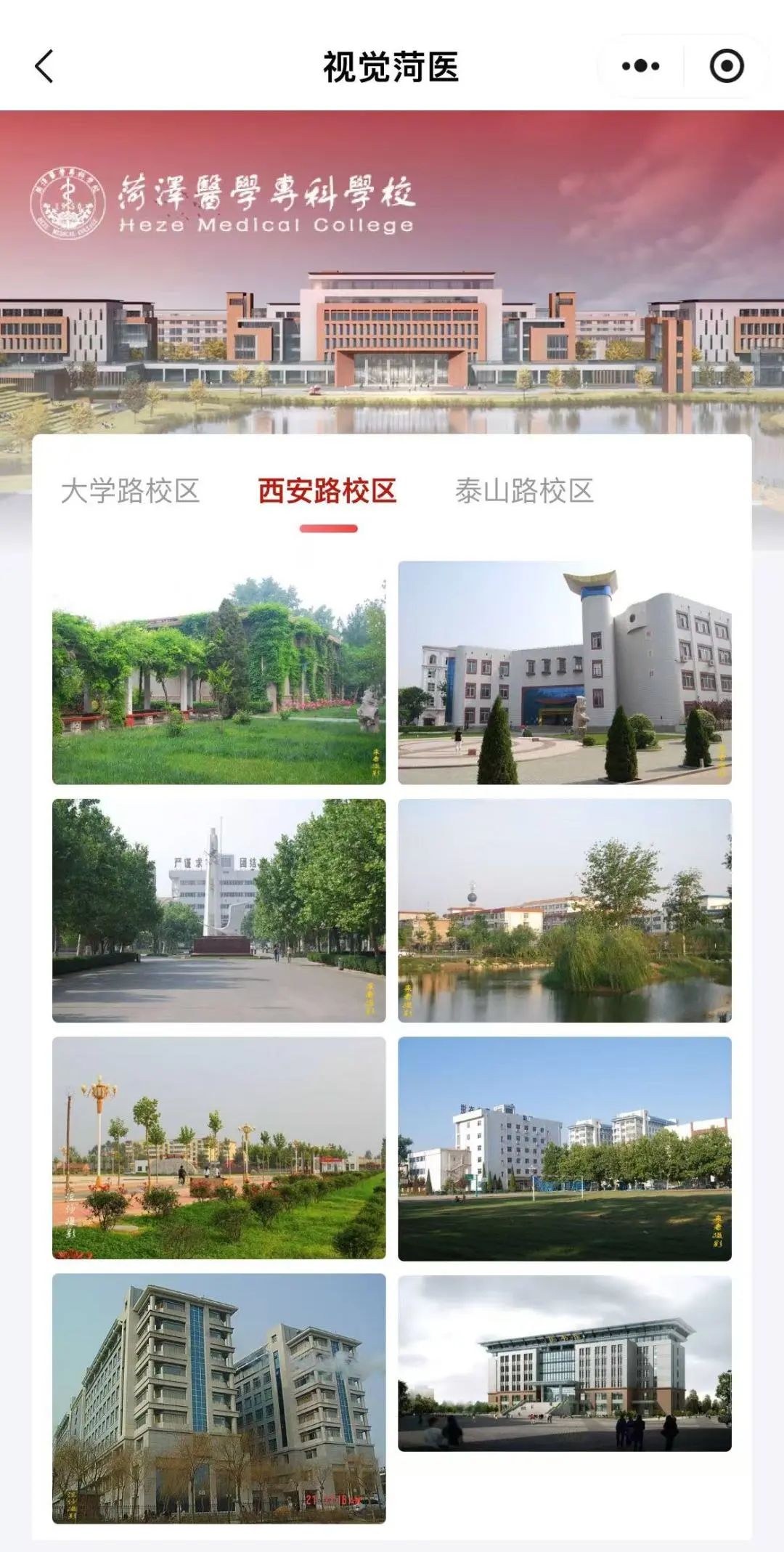Open the photo of the vine-covered pergola
Screen dimensions: 784x1552
[219, 673]
